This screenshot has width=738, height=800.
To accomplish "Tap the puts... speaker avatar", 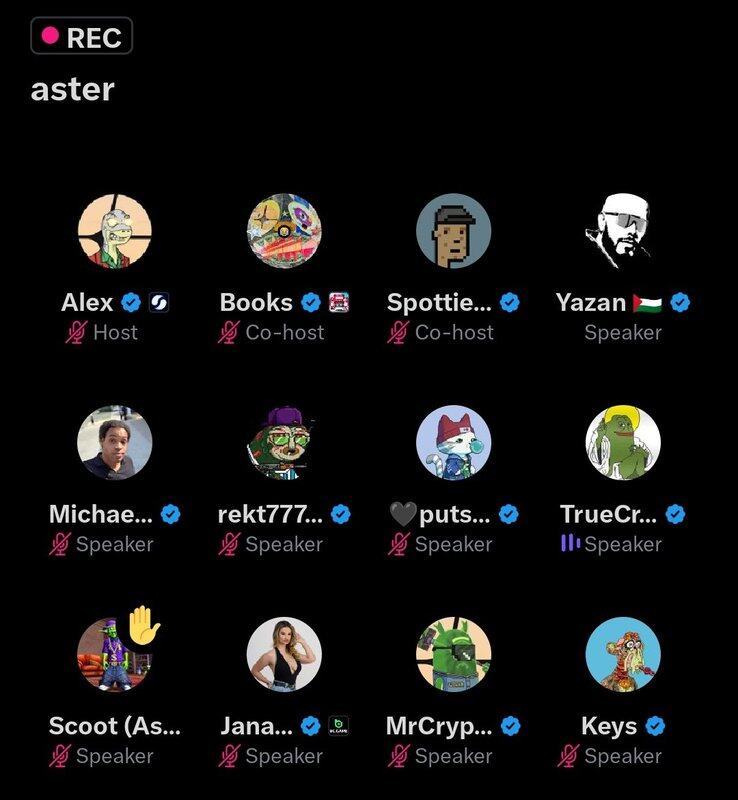I will pos(453,443).
